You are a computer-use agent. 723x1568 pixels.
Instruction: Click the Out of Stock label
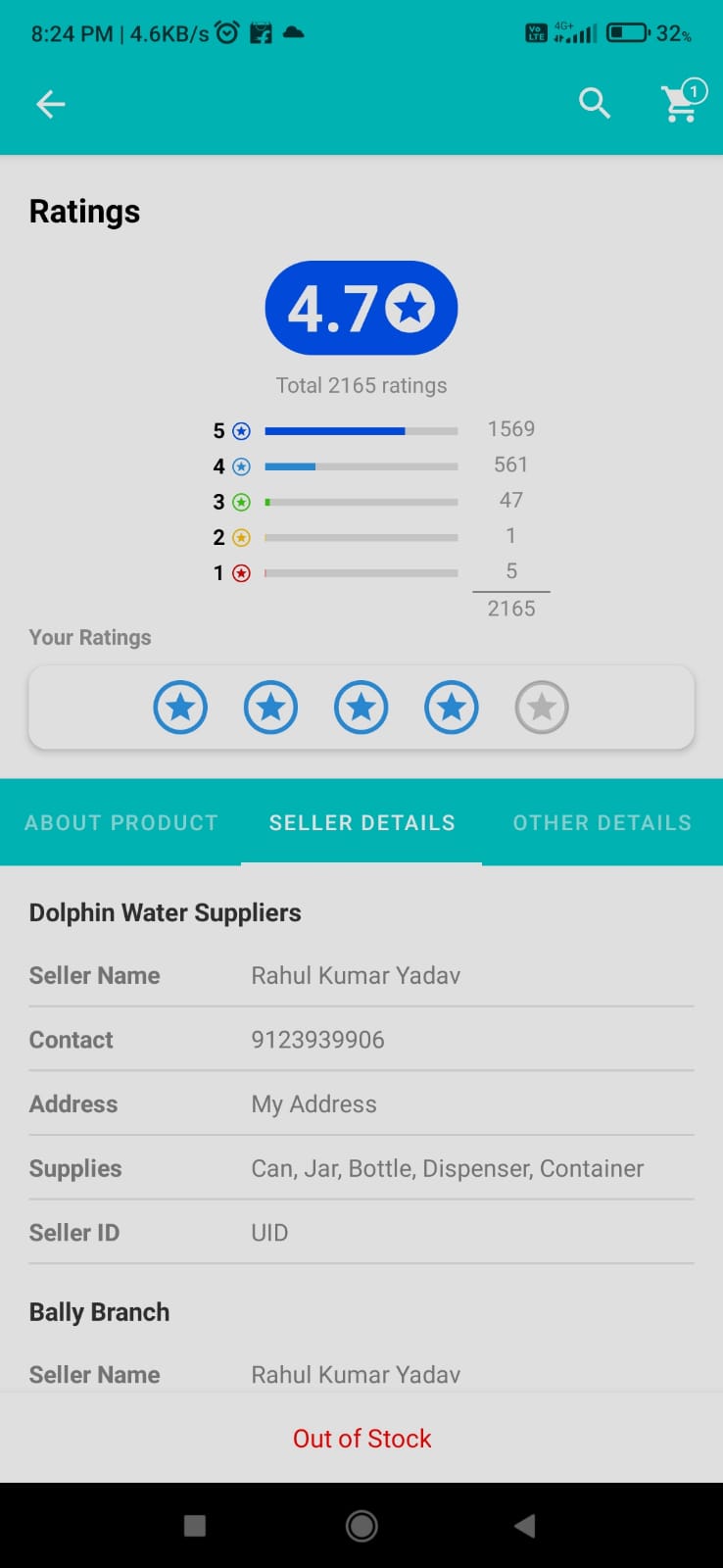[x=361, y=1438]
